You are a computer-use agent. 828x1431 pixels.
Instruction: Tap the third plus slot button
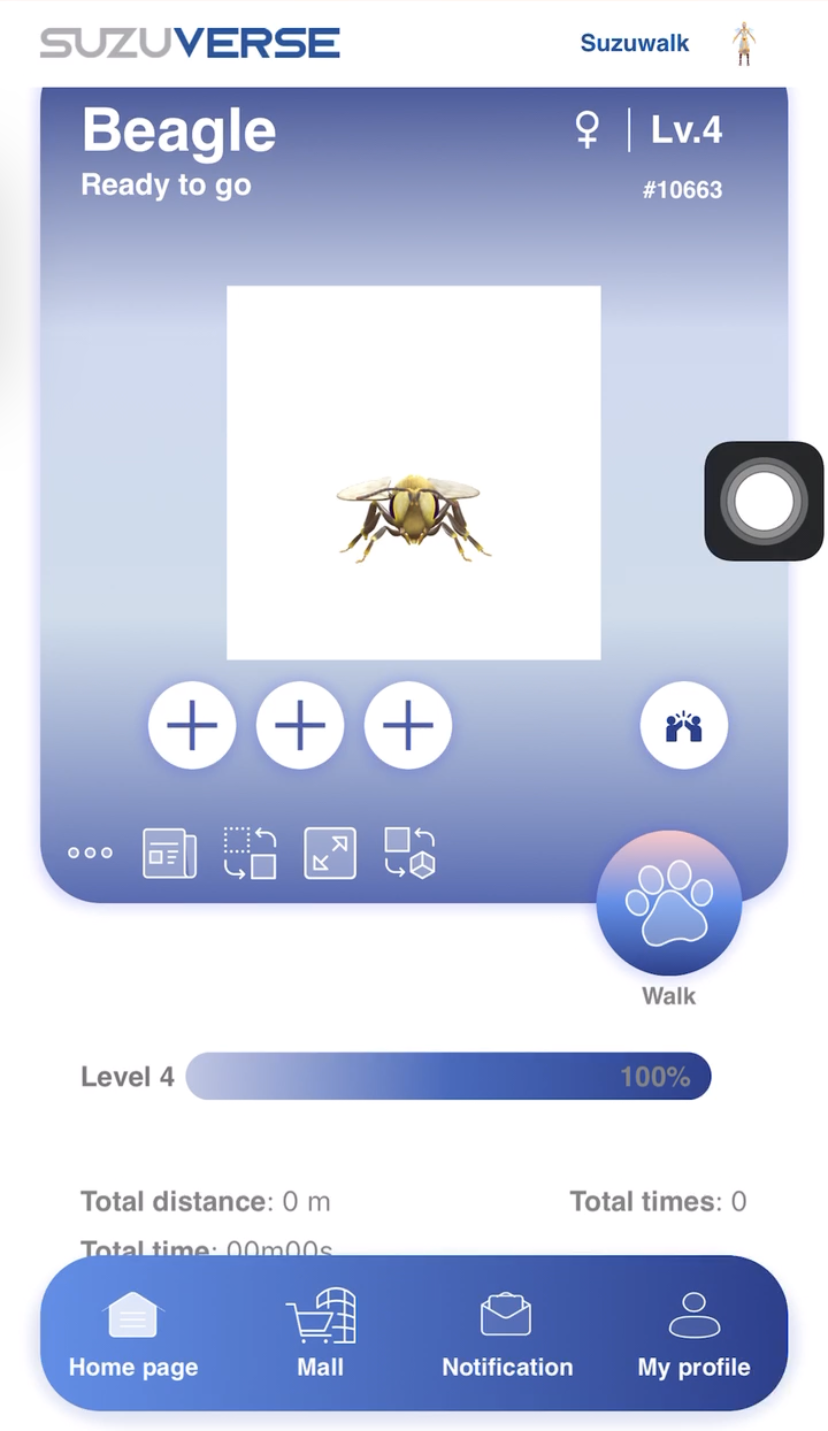408,725
